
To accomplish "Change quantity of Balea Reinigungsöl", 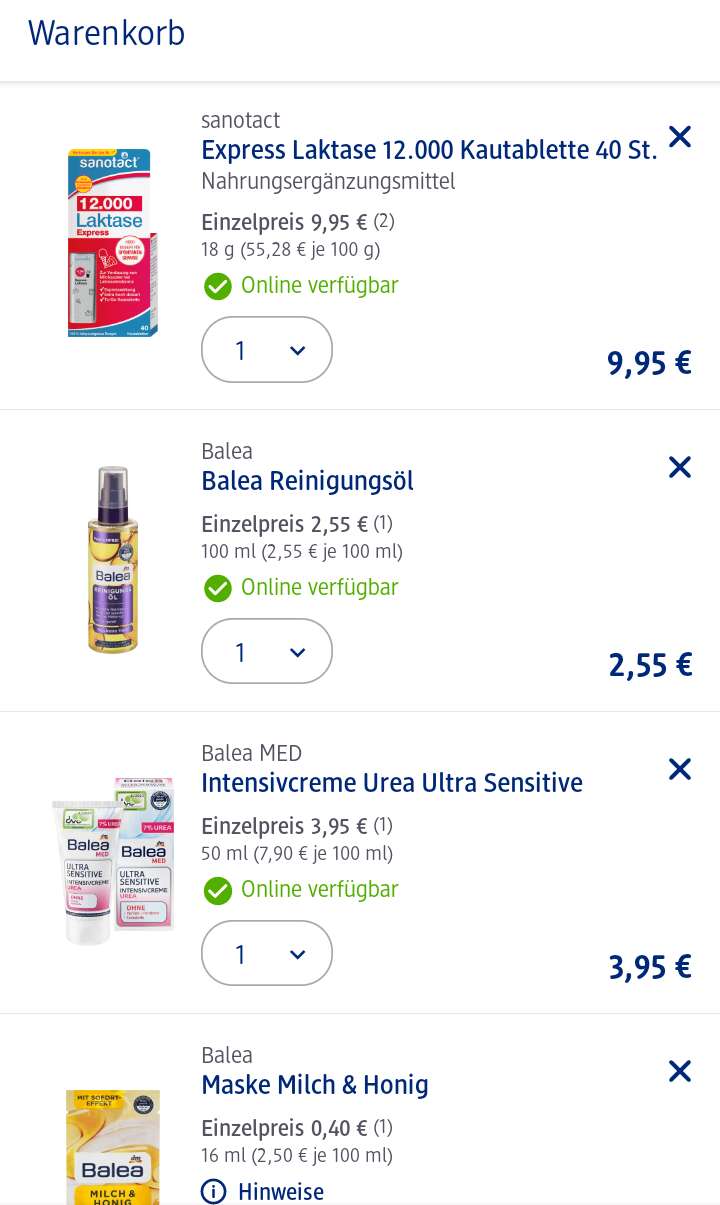I will (x=267, y=652).
